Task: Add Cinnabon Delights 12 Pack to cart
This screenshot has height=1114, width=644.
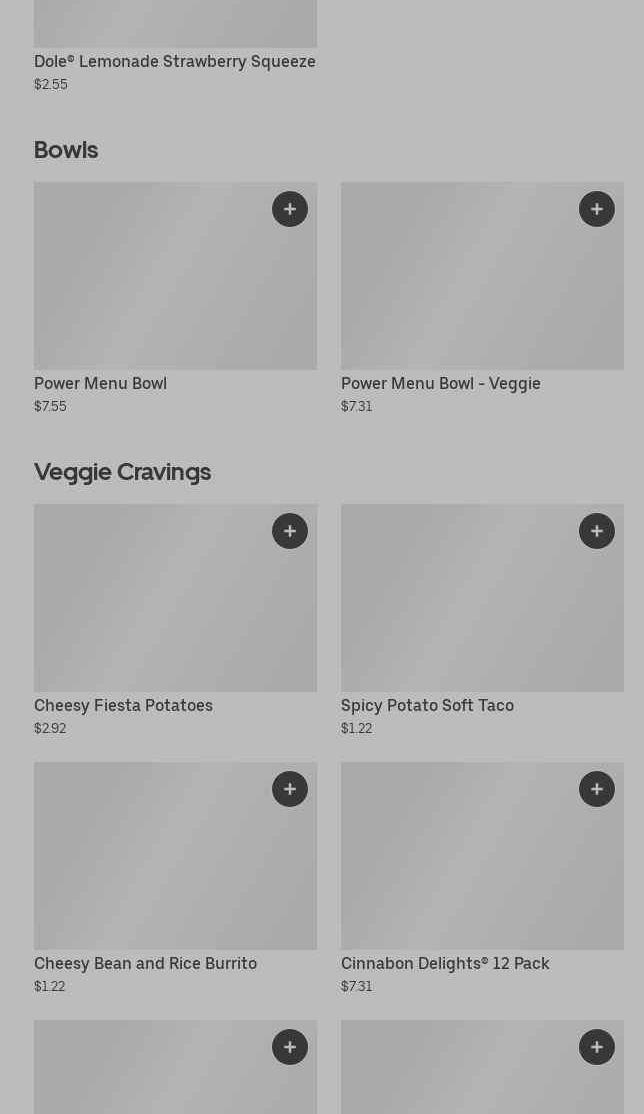Action: [597, 789]
